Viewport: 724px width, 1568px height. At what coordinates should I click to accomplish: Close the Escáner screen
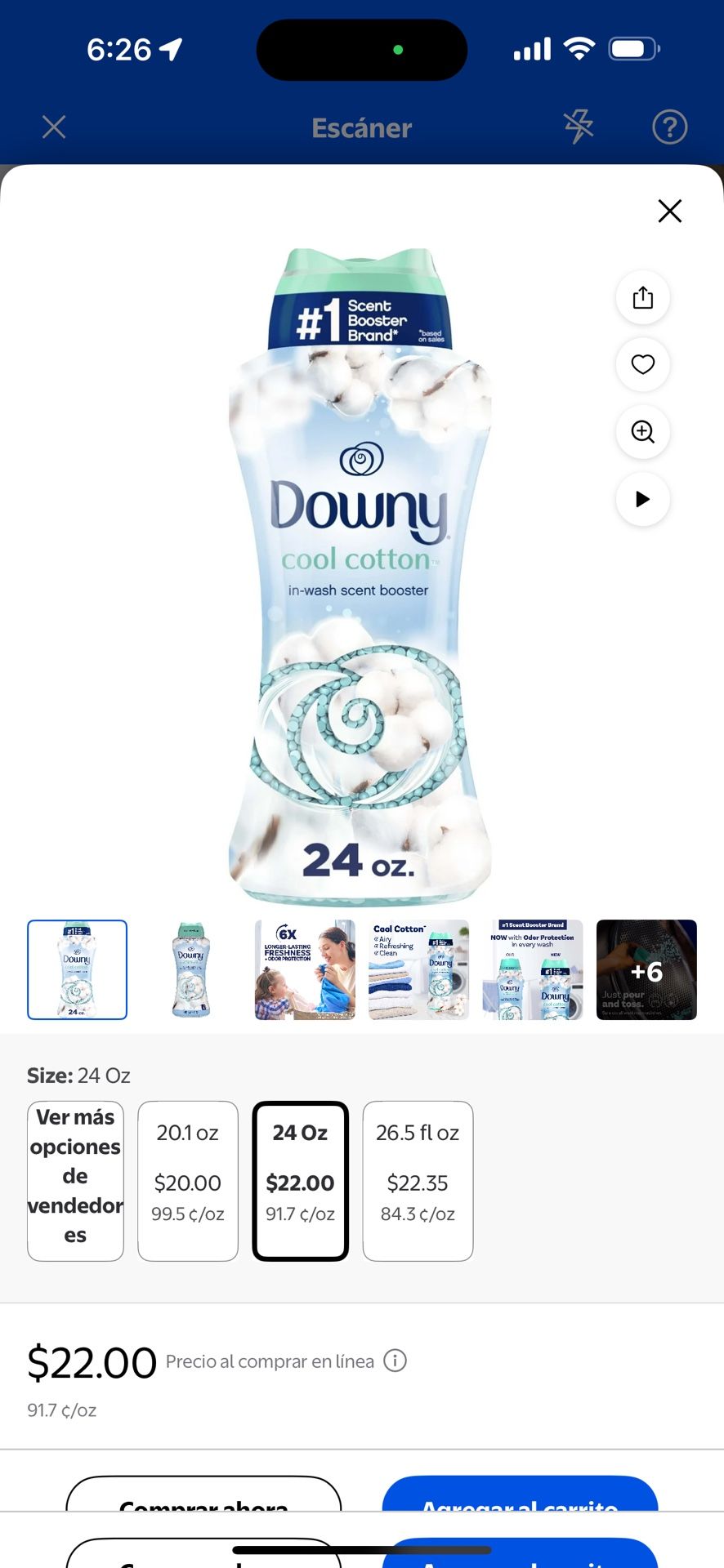[54, 127]
